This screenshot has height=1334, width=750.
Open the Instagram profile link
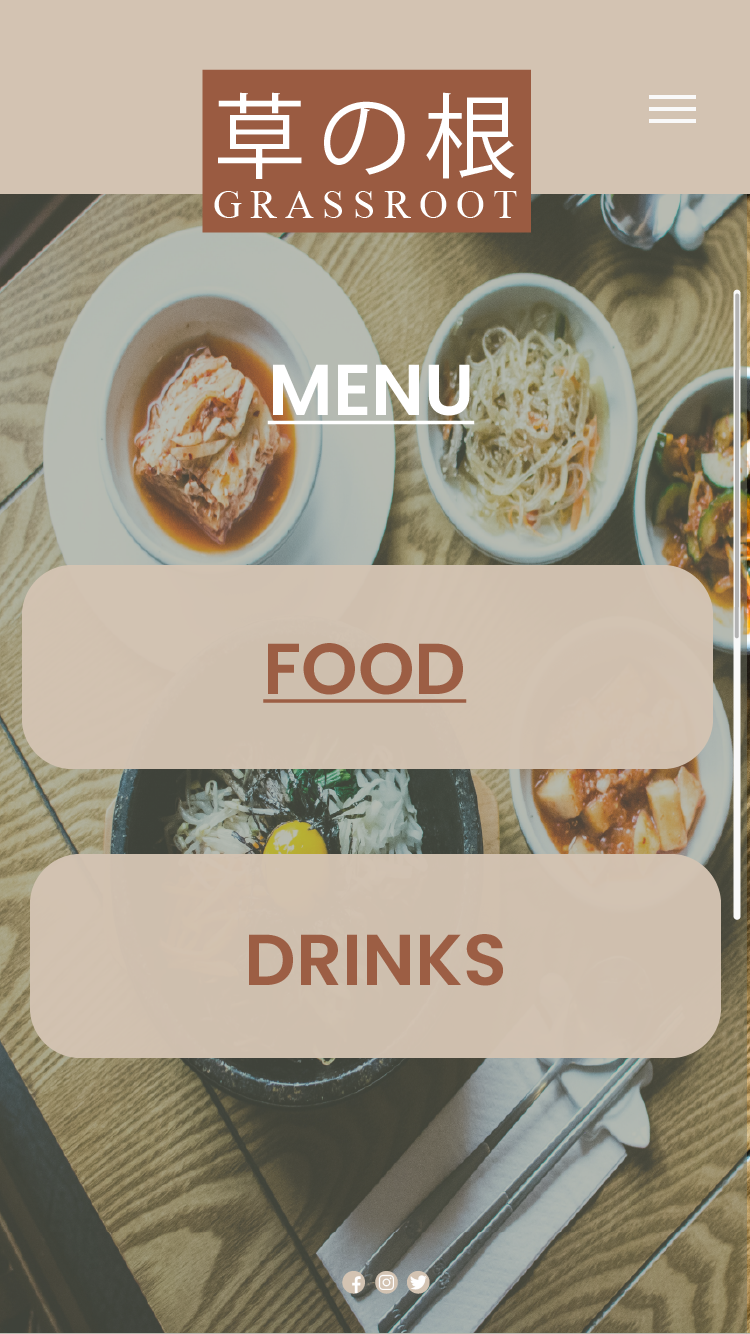(x=387, y=1283)
